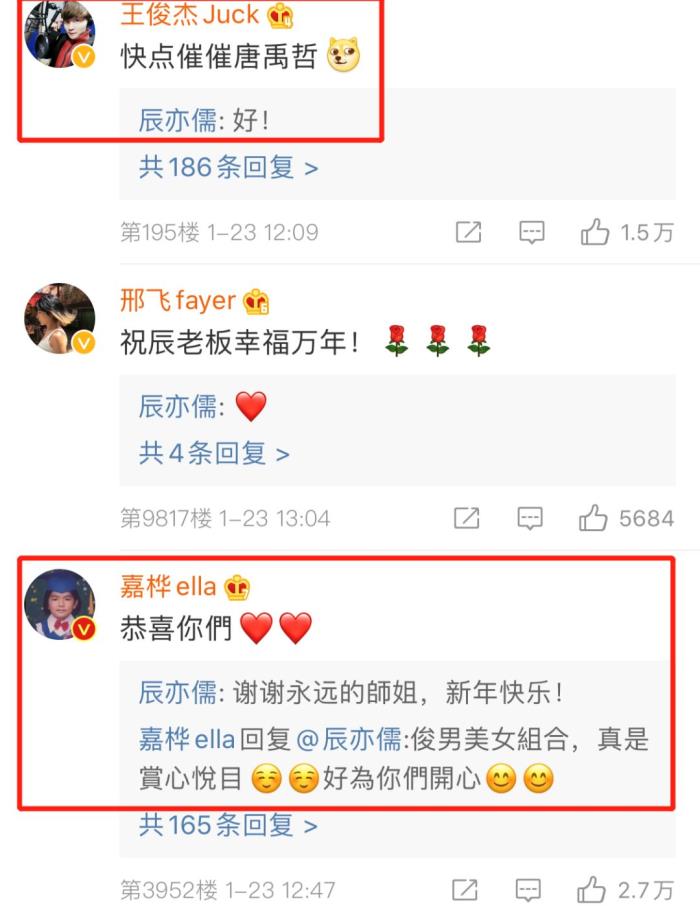This screenshot has width=700, height=906.
Task: Expand the 4 replies thread
Action: 214,453
